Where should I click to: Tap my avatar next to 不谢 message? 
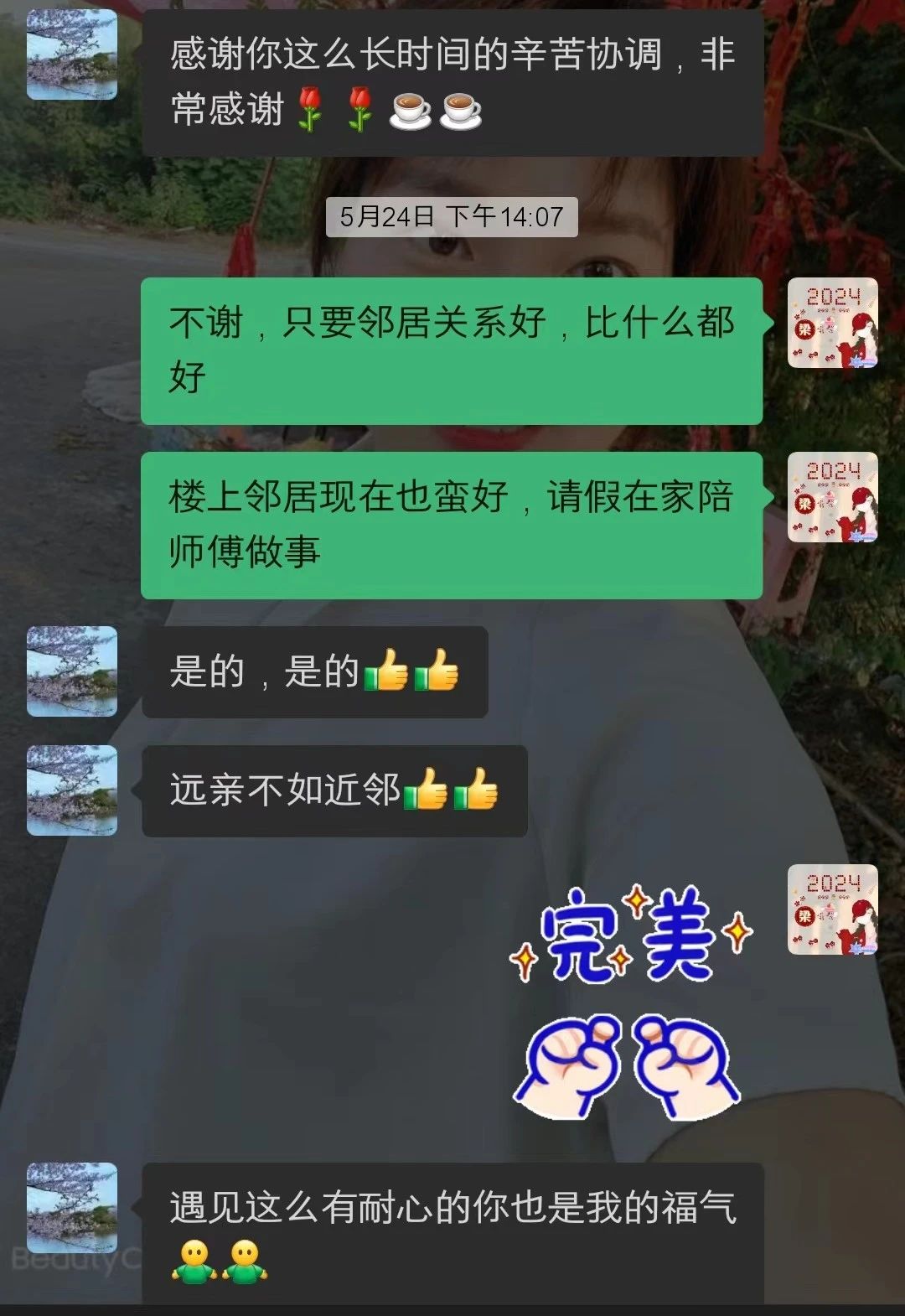[x=832, y=323]
